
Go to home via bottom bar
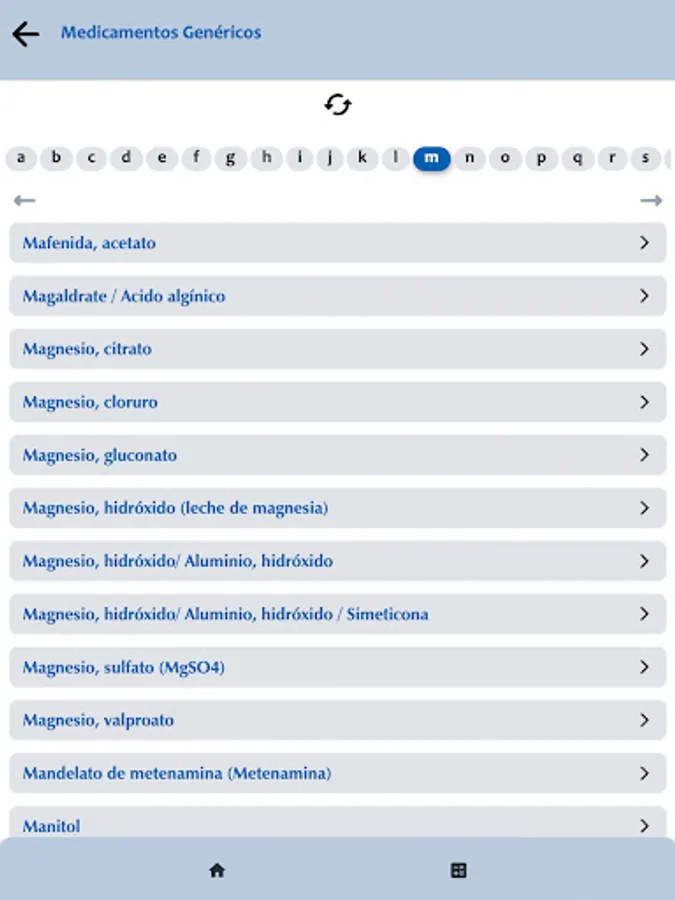coord(217,871)
